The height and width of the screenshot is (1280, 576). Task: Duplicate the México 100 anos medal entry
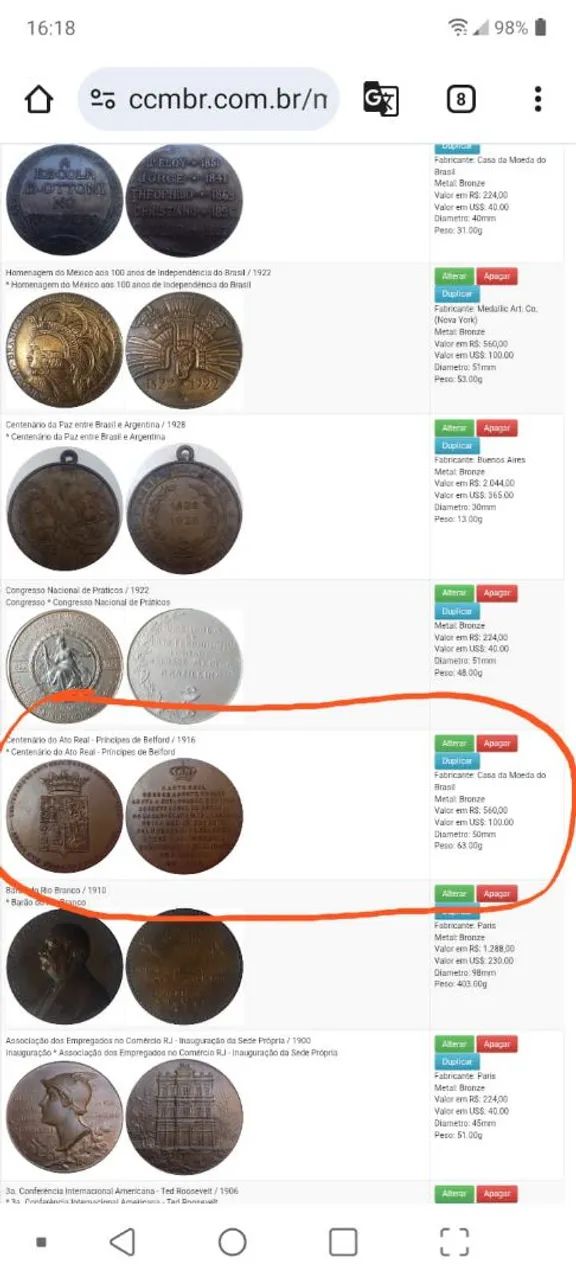[x=456, y=294]
